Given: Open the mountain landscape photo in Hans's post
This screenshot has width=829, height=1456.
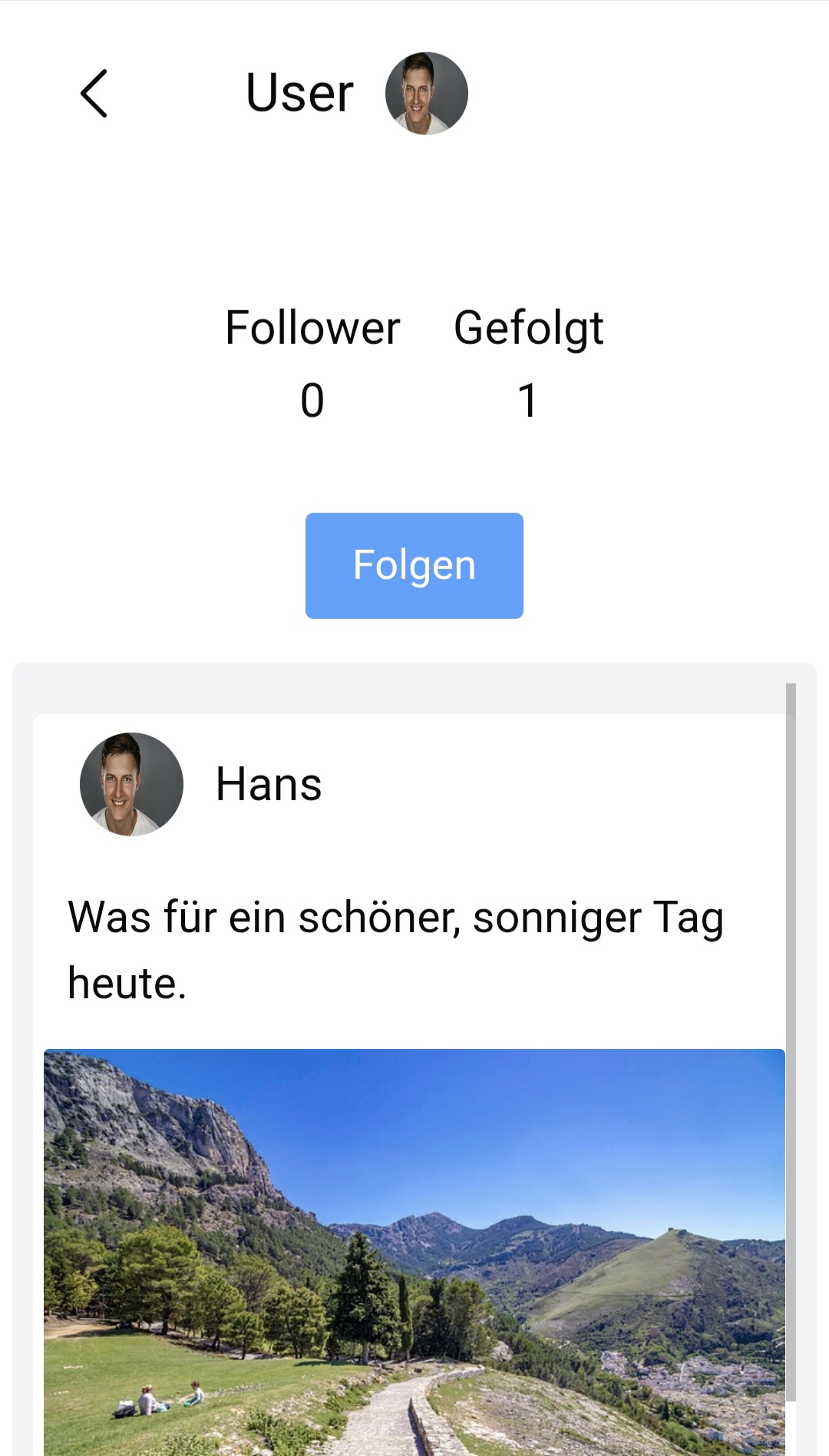Looking at the screenshot, I should (414, 1252).
